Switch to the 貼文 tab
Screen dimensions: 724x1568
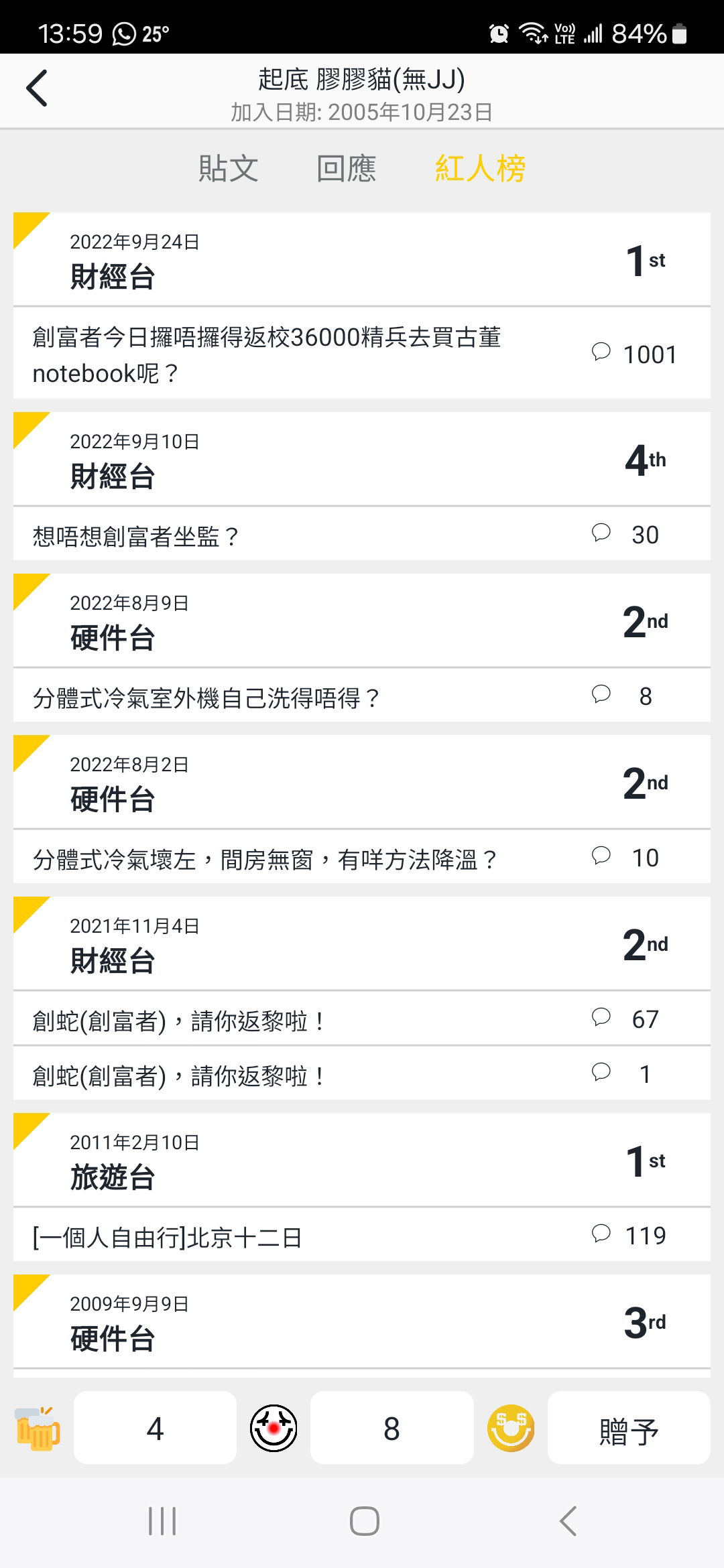click(x=229, y=168)
